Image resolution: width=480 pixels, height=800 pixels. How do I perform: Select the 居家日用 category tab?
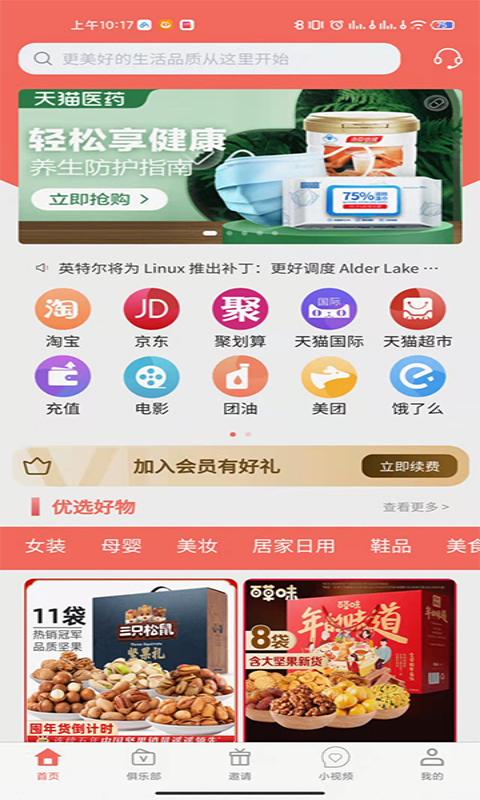coord(294,546)
